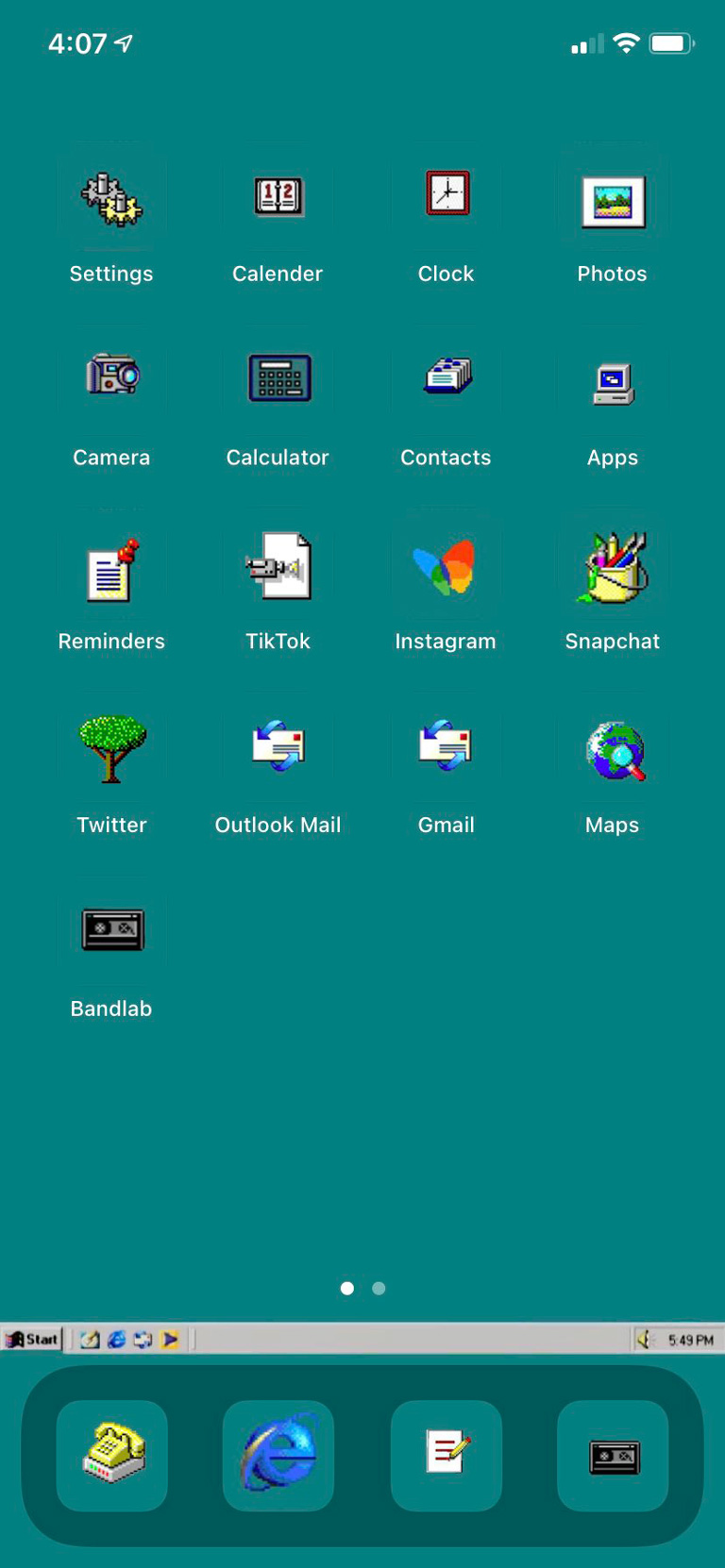
Task: Open Photos
Action: (x=613, y=201)
